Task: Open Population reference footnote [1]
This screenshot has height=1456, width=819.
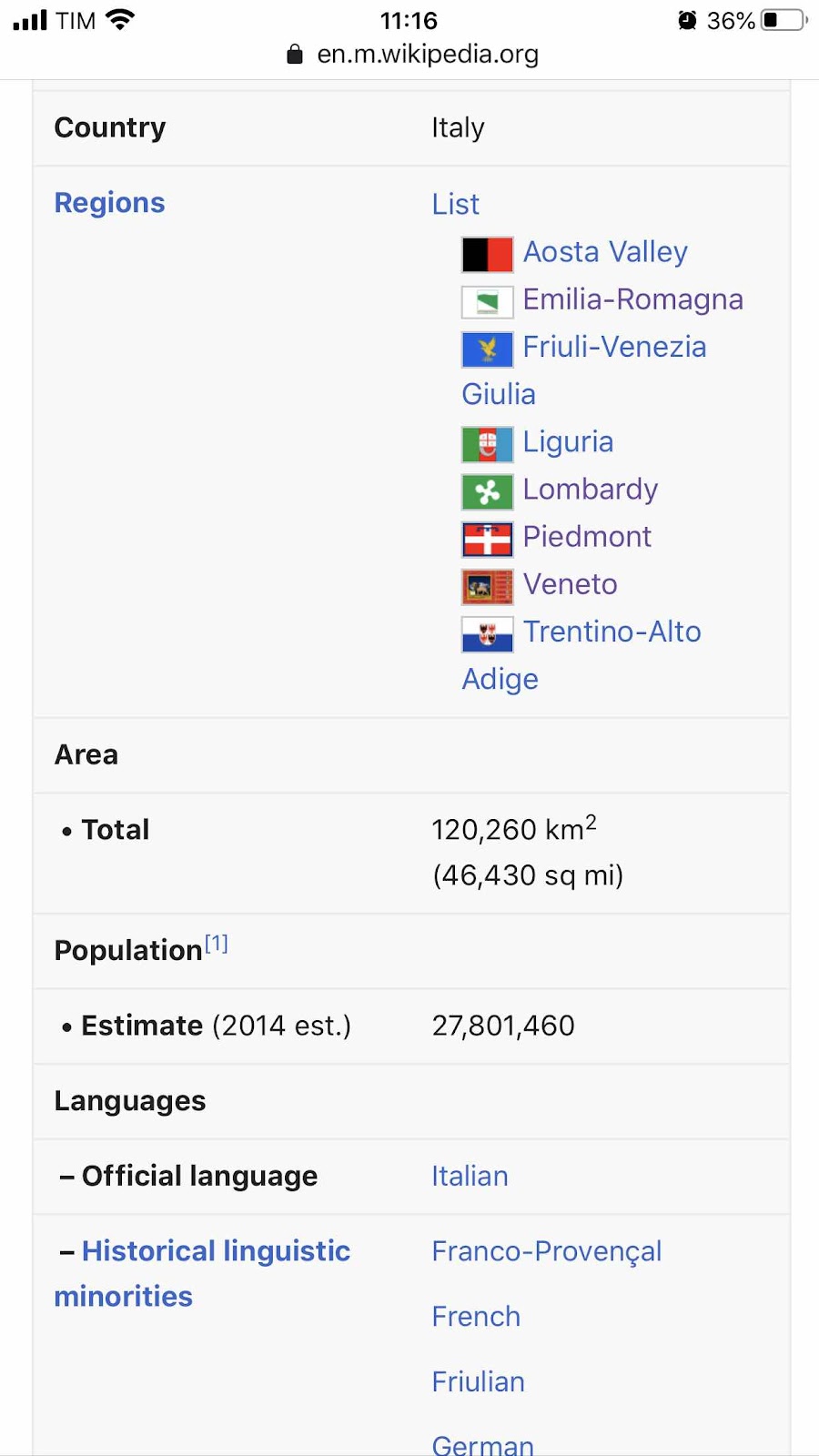Action: [x=217, y=944]
